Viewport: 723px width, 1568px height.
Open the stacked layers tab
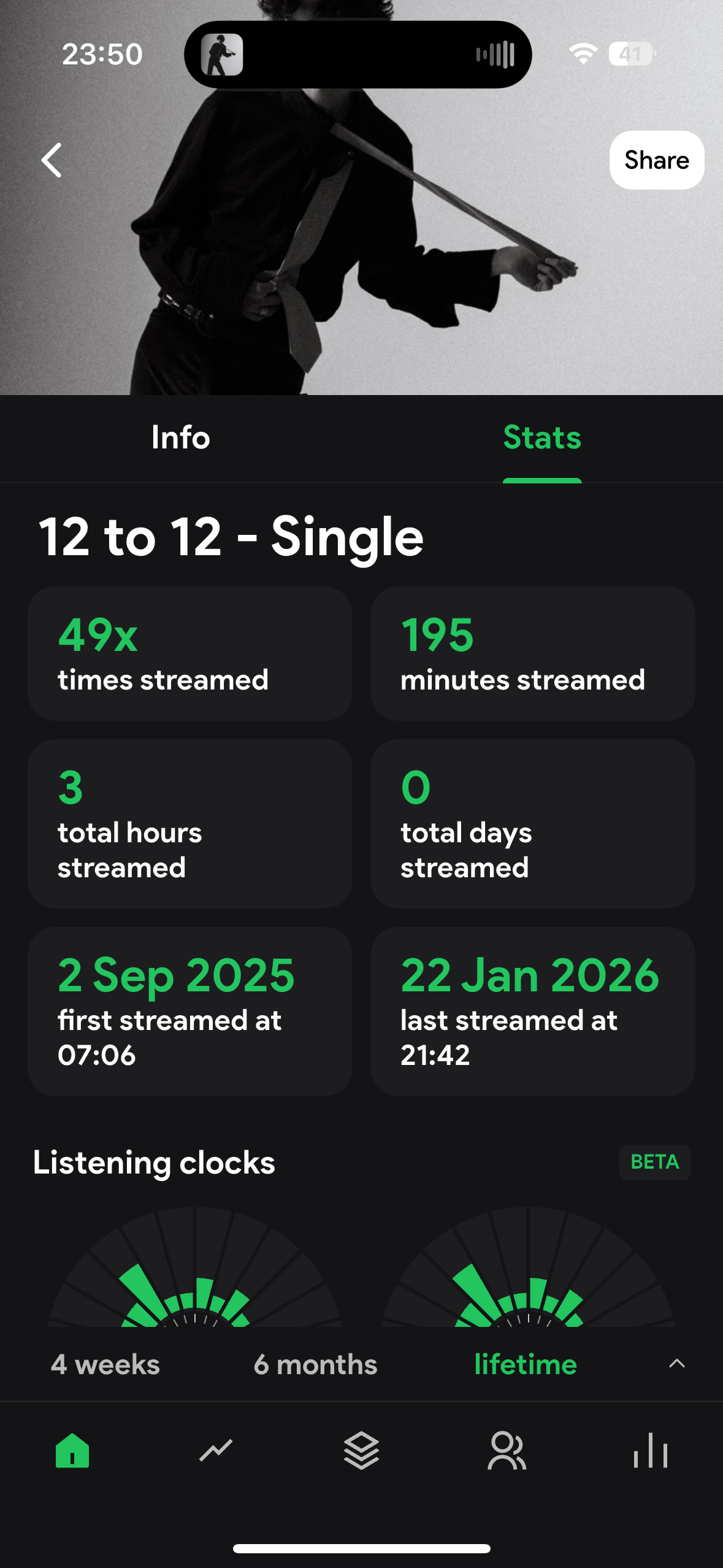tap(361, 1451)
